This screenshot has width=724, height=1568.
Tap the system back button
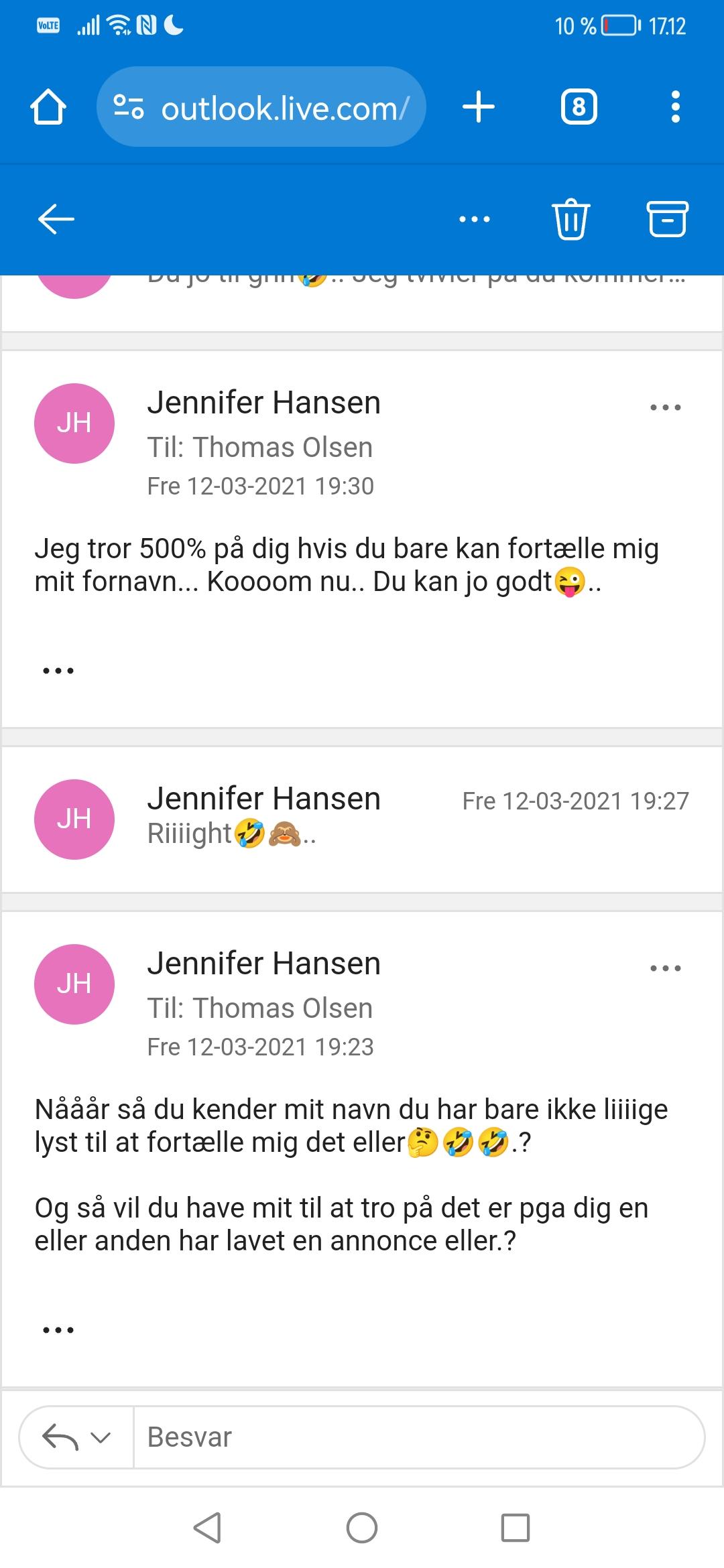207,1528
